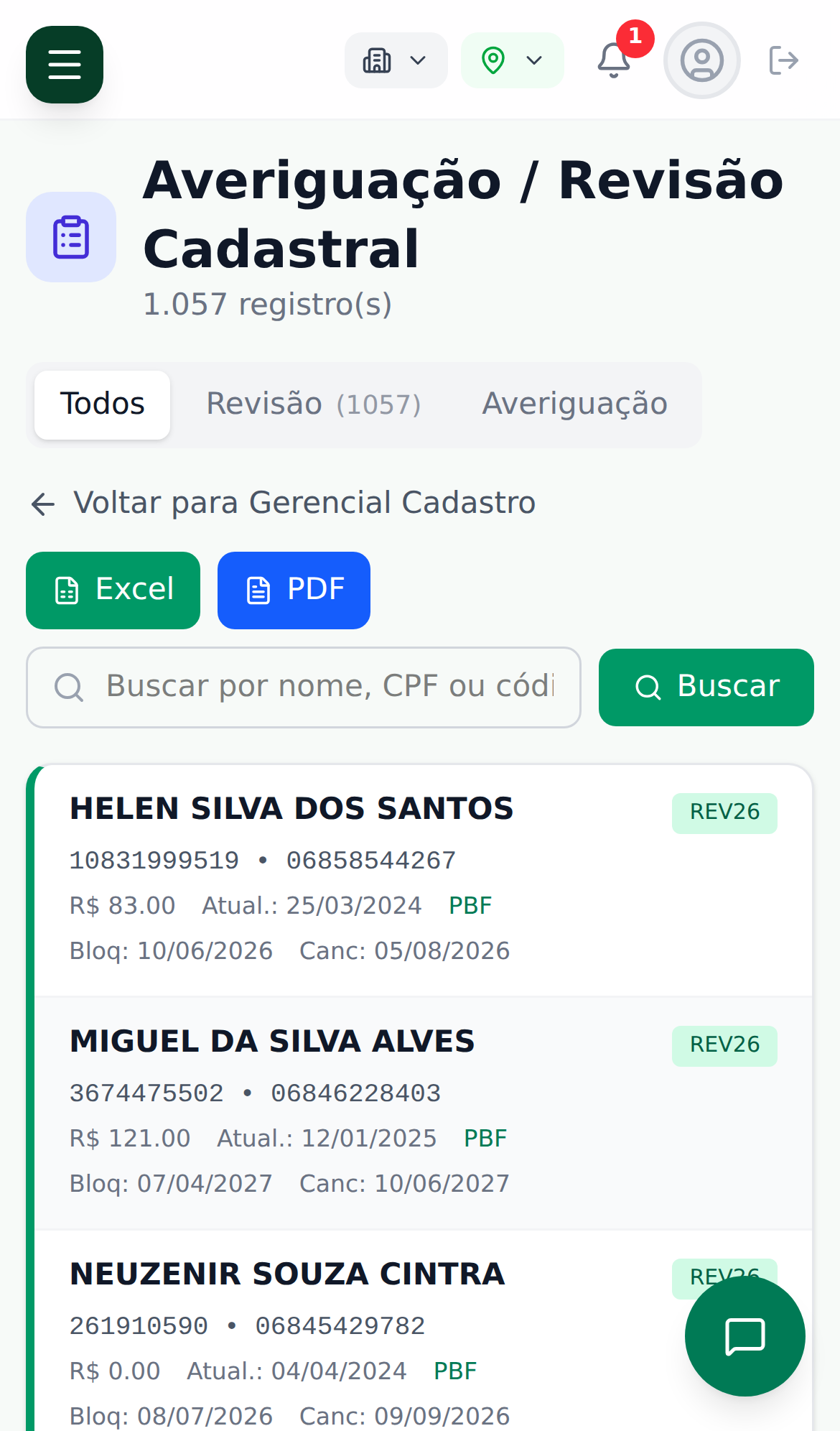Export the records as PDF
This screenshot has width=840, height=1431.
point(294,591)
